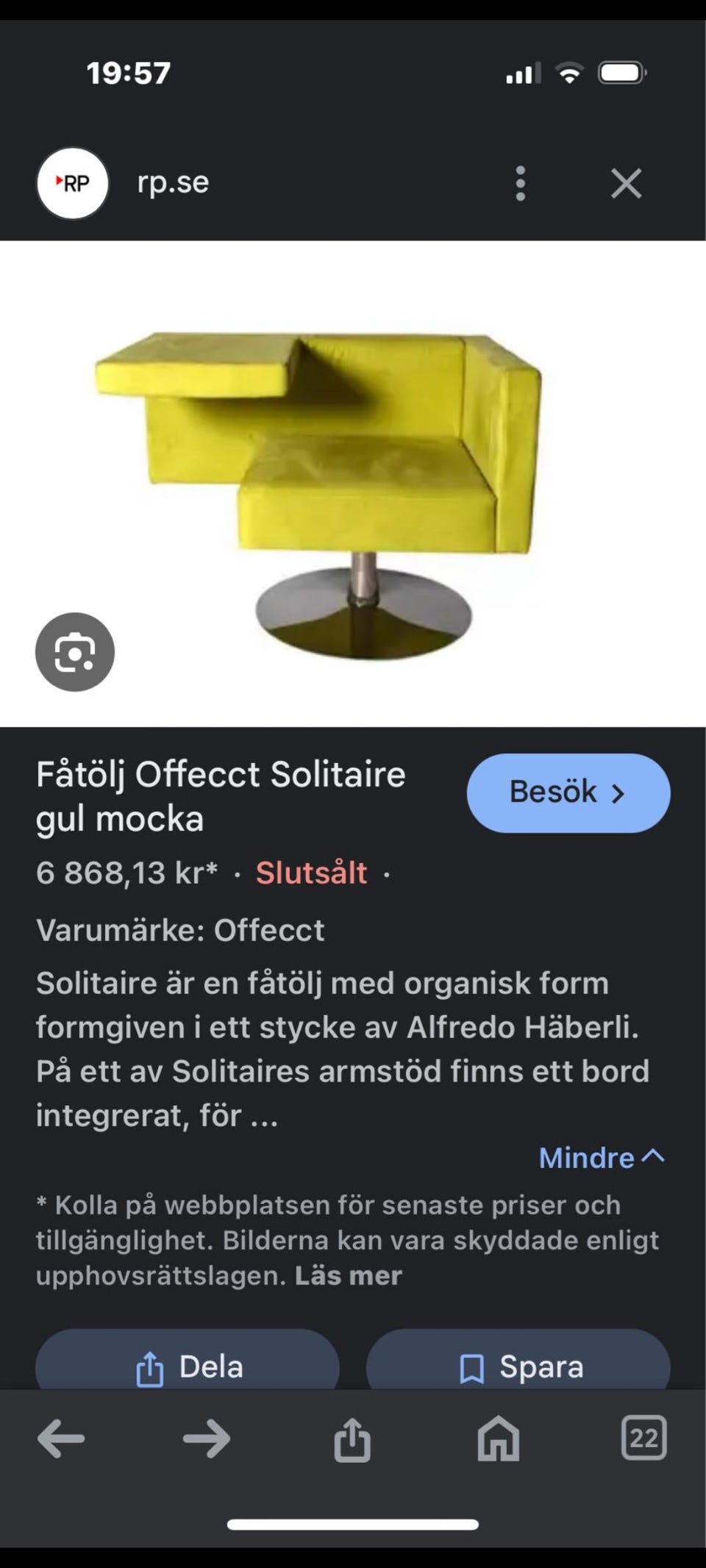Open the three-dot overflow menu
Screen dimensions: 706x1568
(521, 182)
